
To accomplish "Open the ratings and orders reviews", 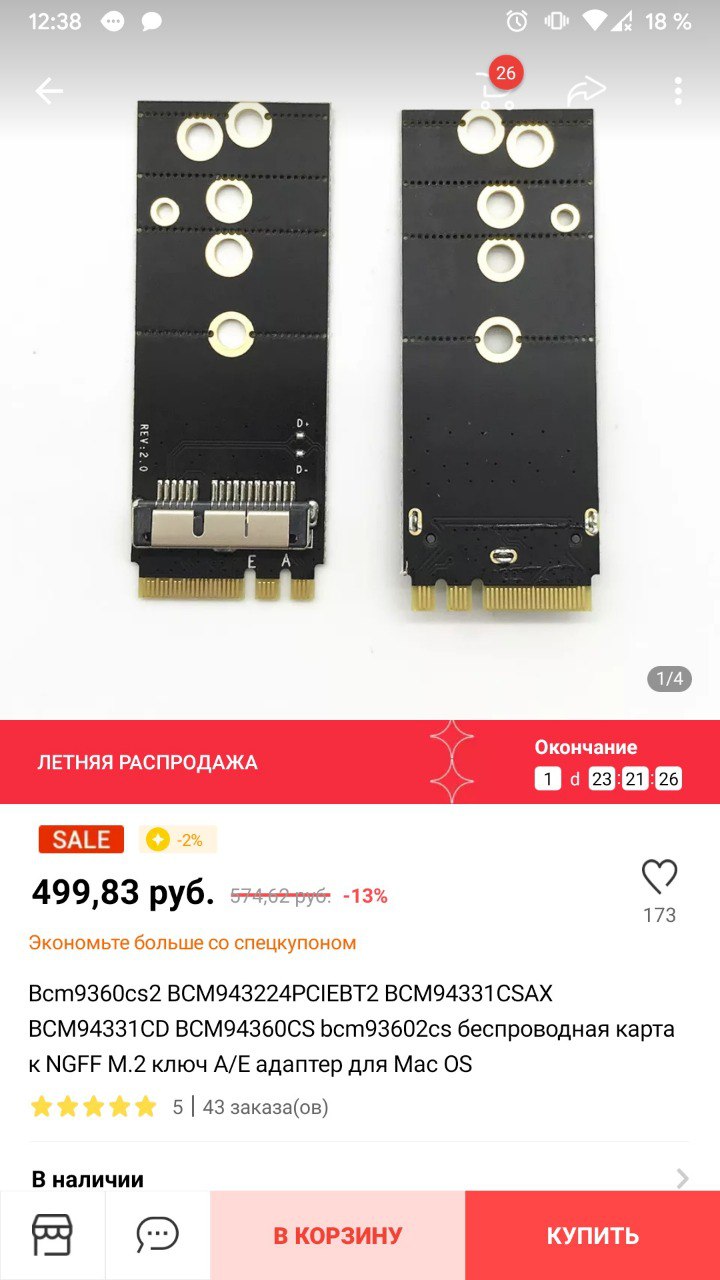I will point(180,1107).
